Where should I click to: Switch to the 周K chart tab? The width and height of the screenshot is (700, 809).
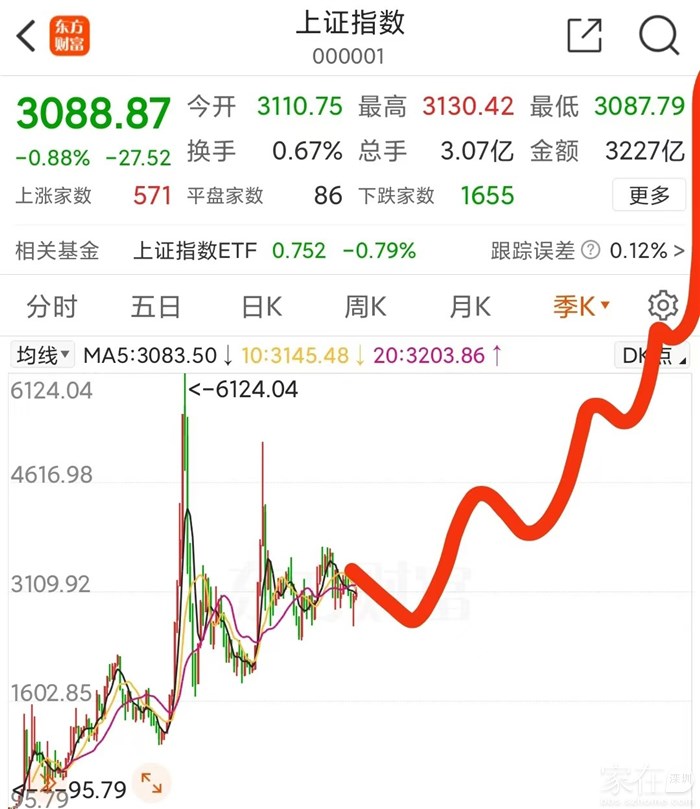click(365, 306)
